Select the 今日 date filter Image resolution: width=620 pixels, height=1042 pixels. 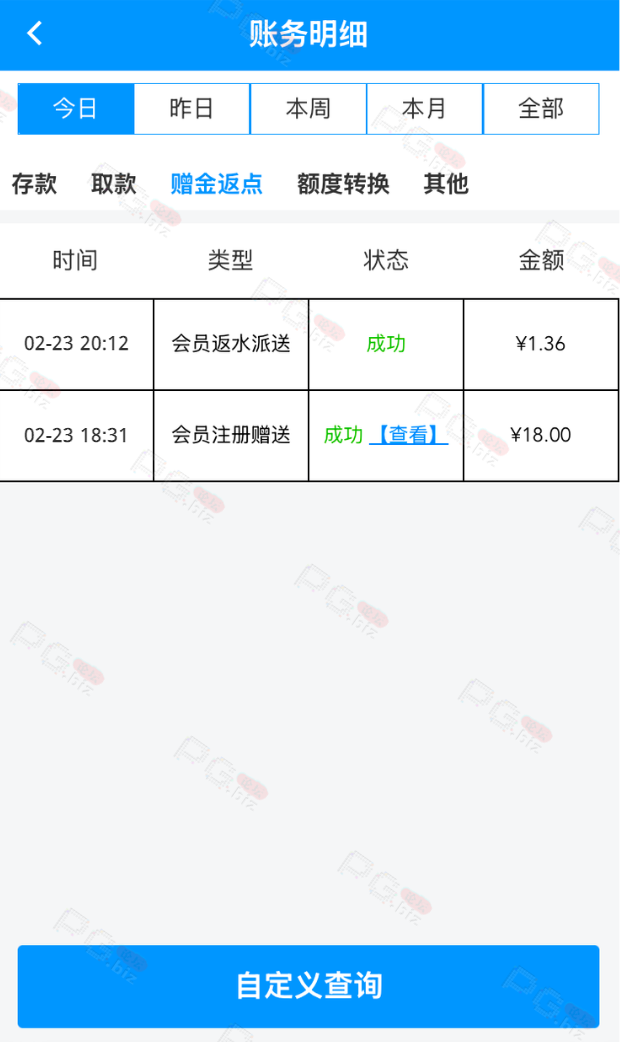(76, 109)
